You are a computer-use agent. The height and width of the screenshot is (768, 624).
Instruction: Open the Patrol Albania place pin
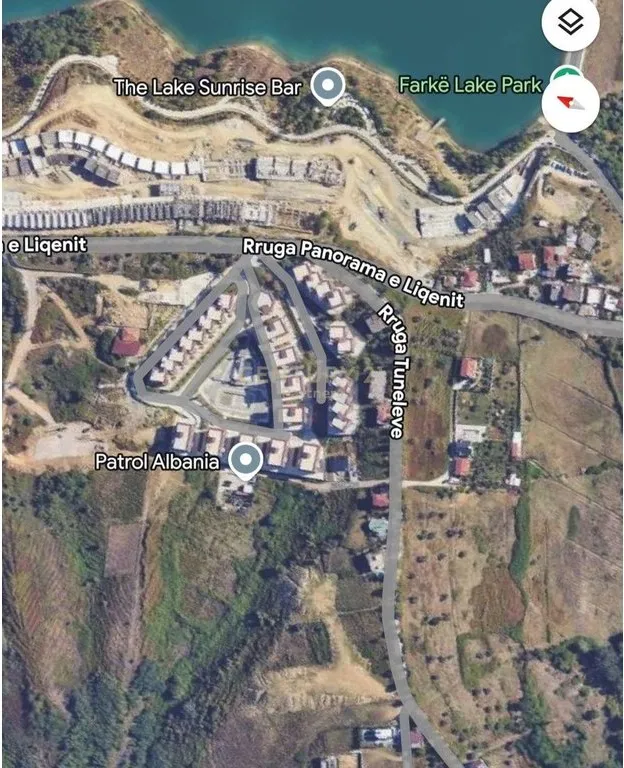(x=246, y=461)
